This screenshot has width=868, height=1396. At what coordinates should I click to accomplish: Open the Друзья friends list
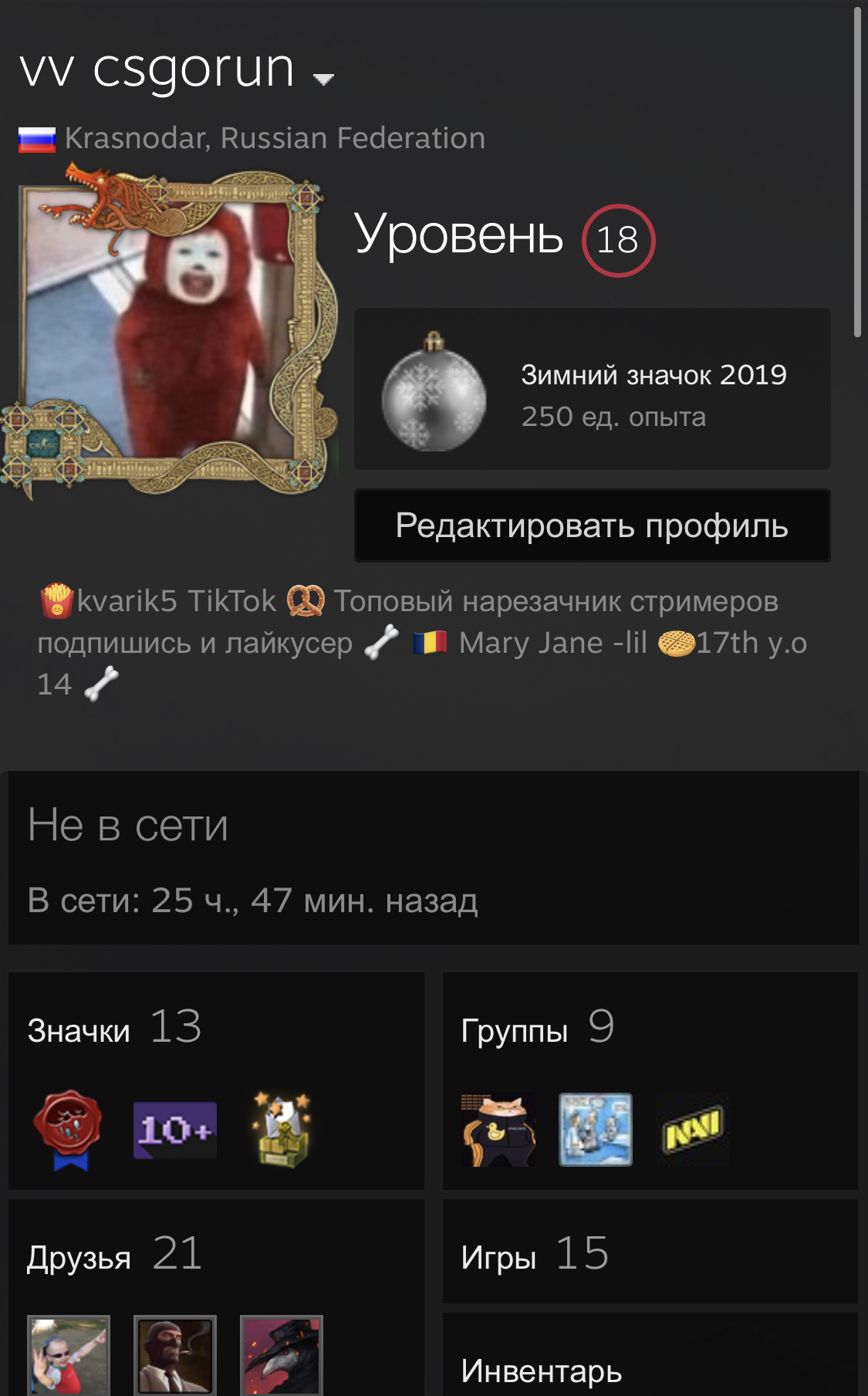114,1255
